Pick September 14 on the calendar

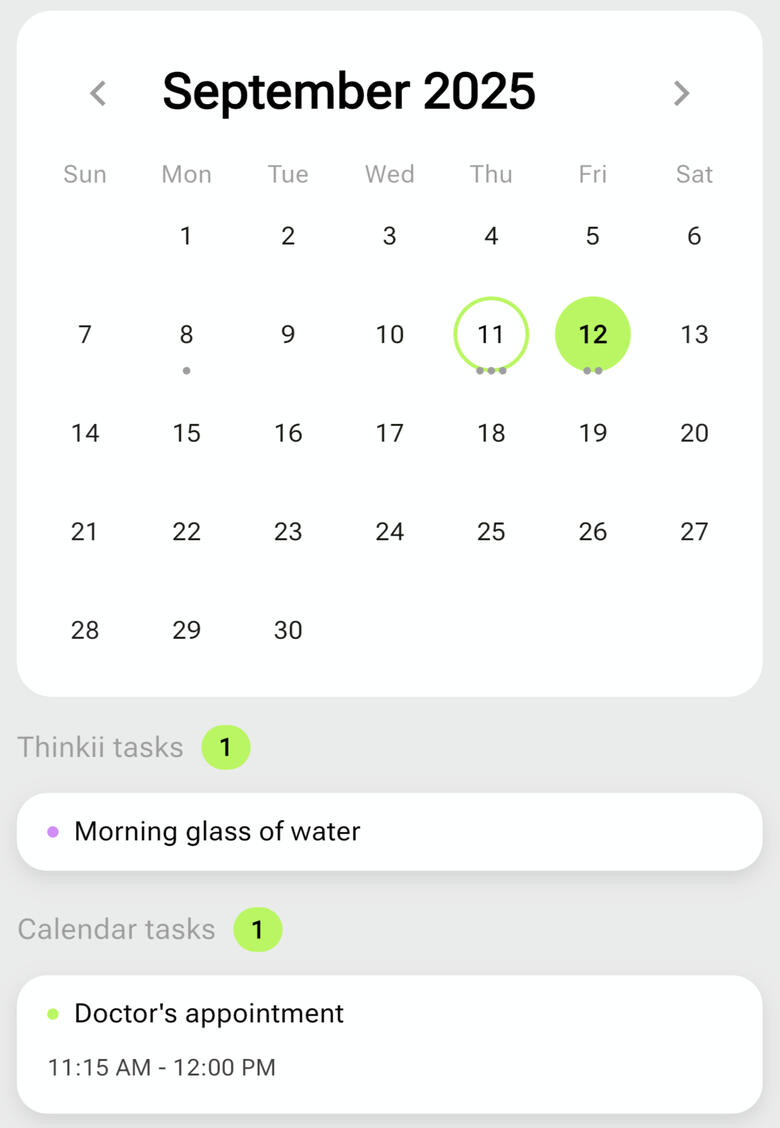click(85, 433)
